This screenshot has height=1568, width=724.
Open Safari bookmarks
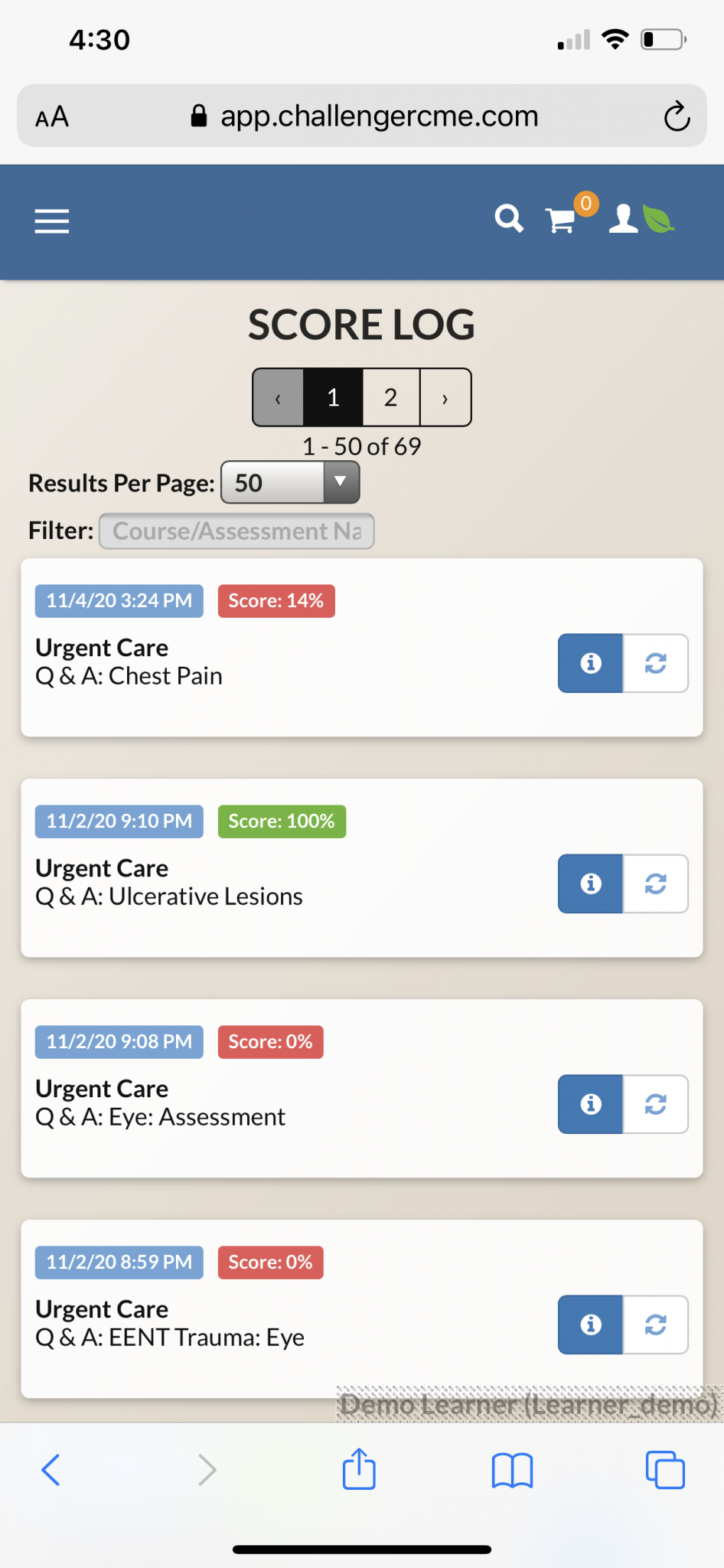(x=512, y=1470)
